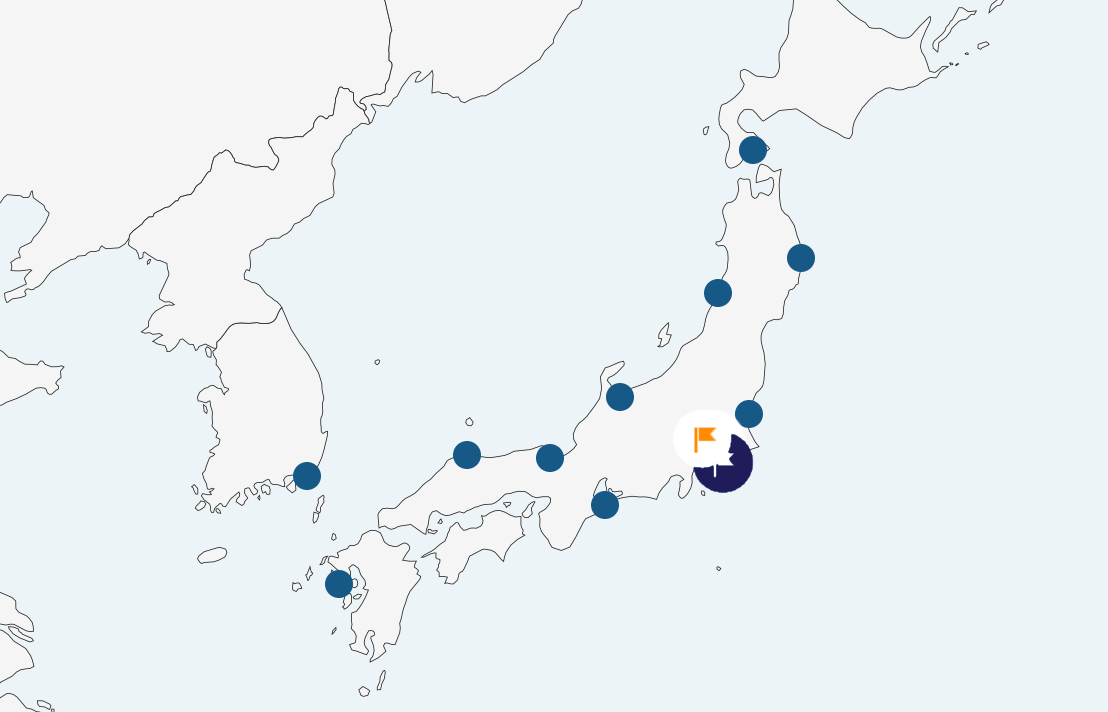Tap the marker at Busan, South Korea
The image size is (1108, 712).
[307, 476]
